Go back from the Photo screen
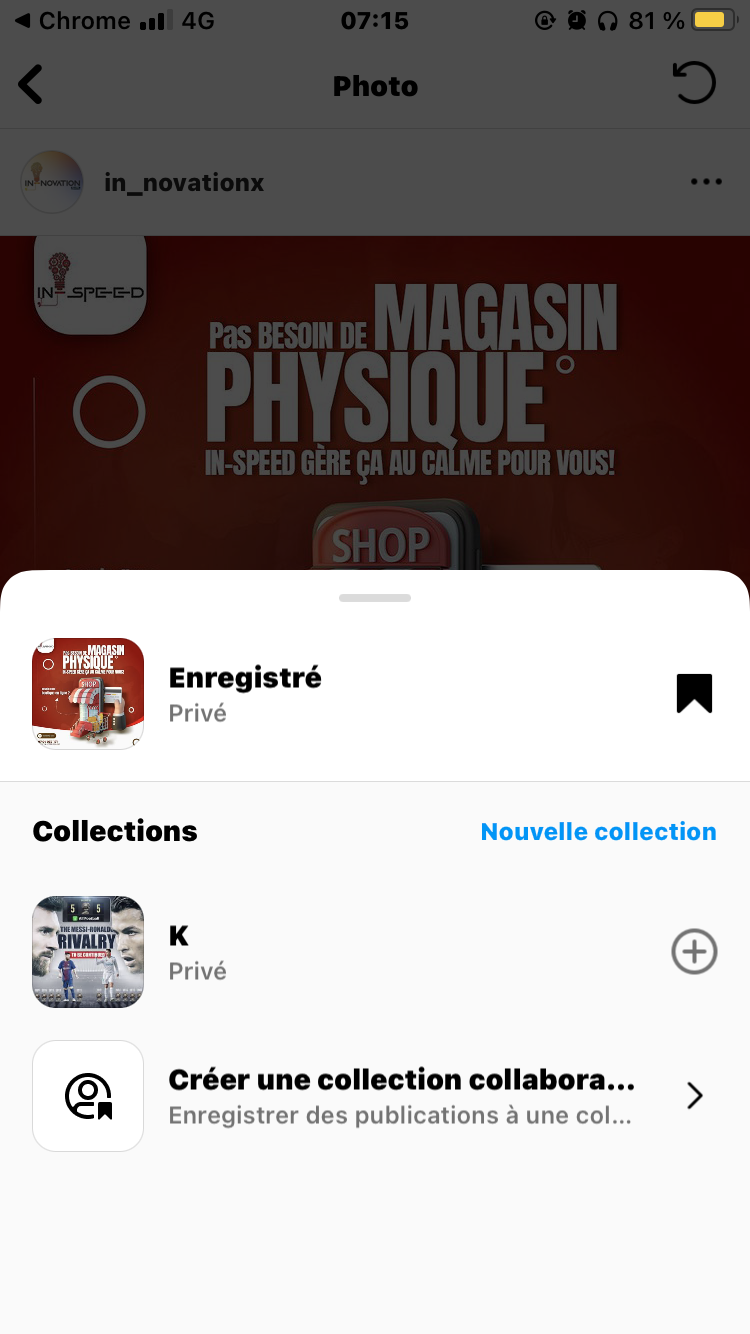The image size is (750, 1334). [x=32, y=86]
